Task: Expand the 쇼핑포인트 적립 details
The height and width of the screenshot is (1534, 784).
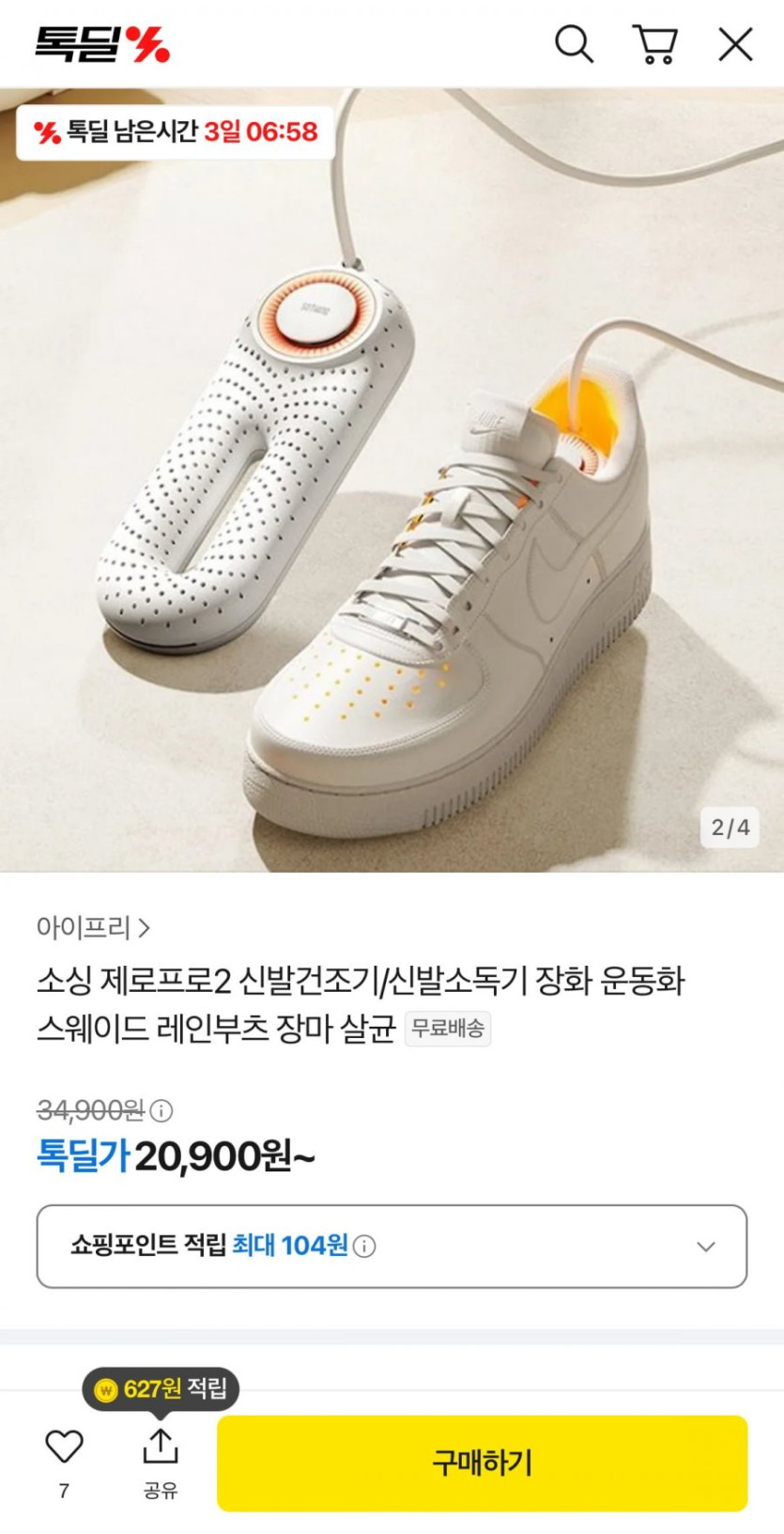Action: pyautogui.click(x=706, y=1247)
